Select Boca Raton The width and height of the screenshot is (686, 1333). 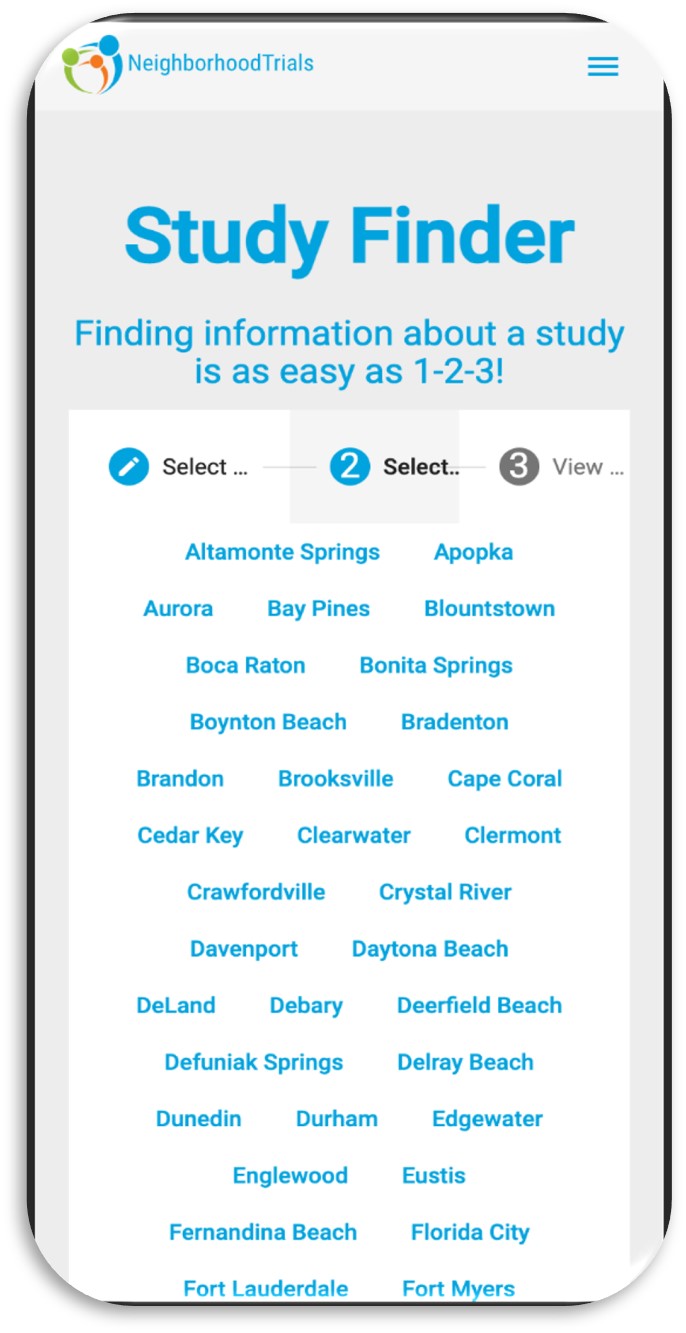[x=245, y=666]
